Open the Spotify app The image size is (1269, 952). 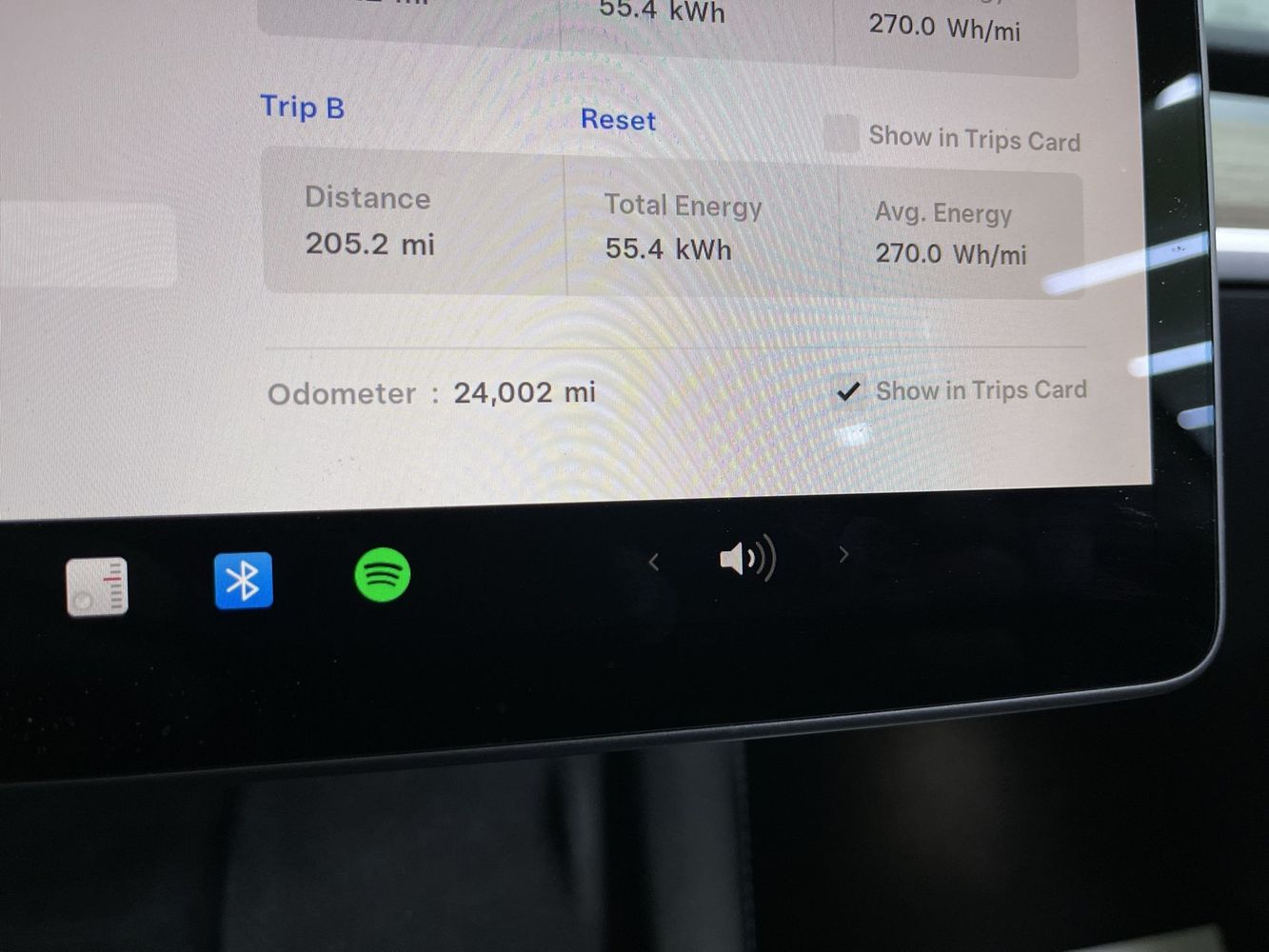coord(382,575)
